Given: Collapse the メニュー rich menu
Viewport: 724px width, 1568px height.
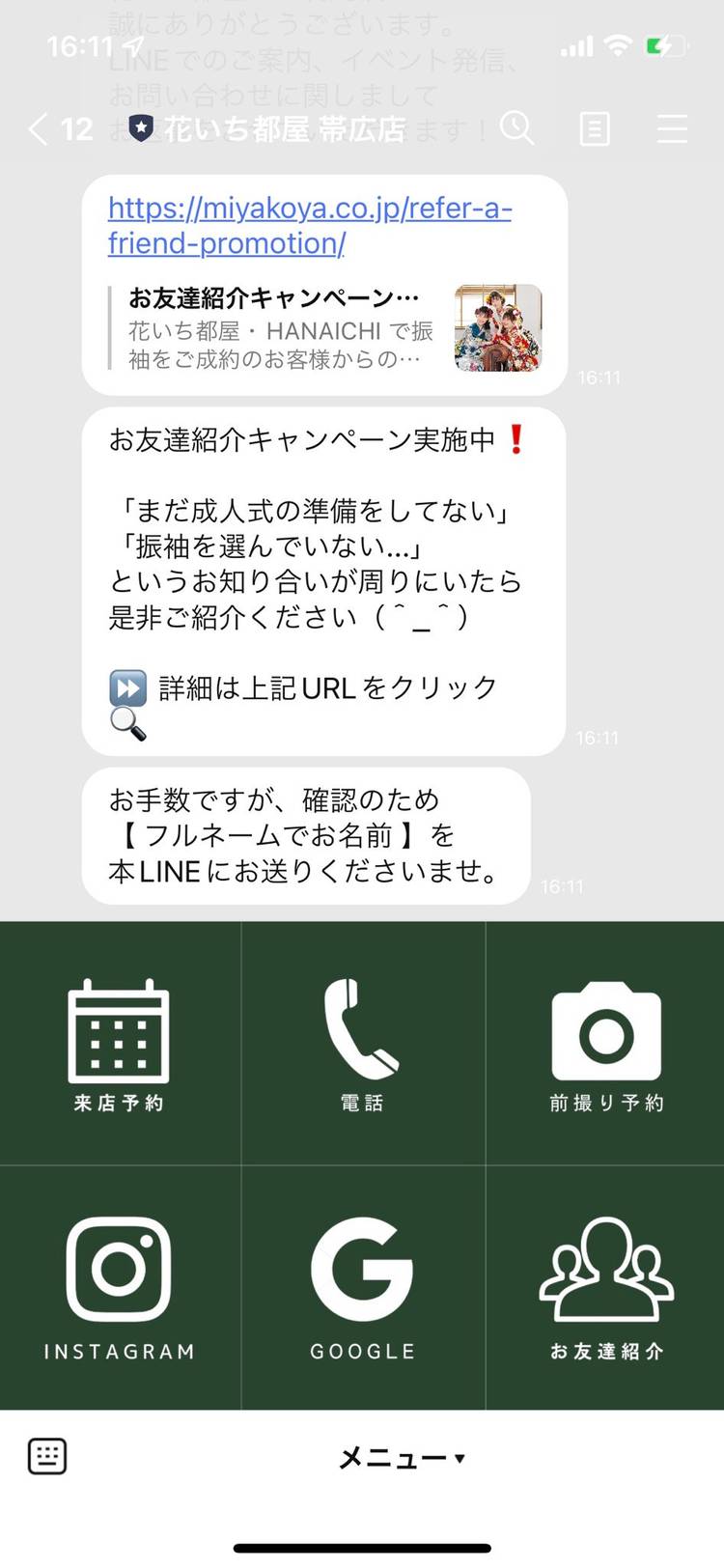Looking at the screenshot, I should pos(402,1458).
